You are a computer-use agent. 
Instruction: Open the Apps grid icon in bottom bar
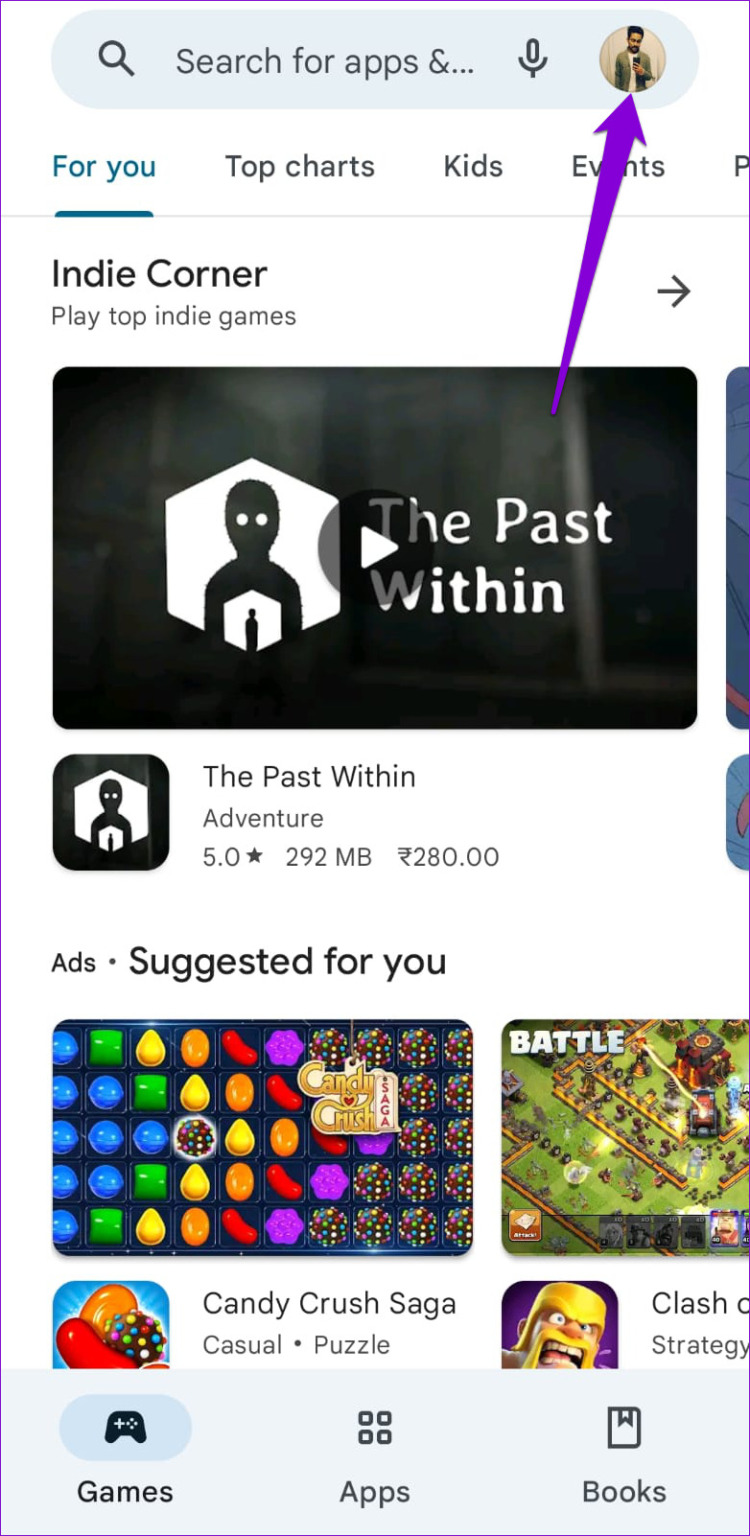374,1428
